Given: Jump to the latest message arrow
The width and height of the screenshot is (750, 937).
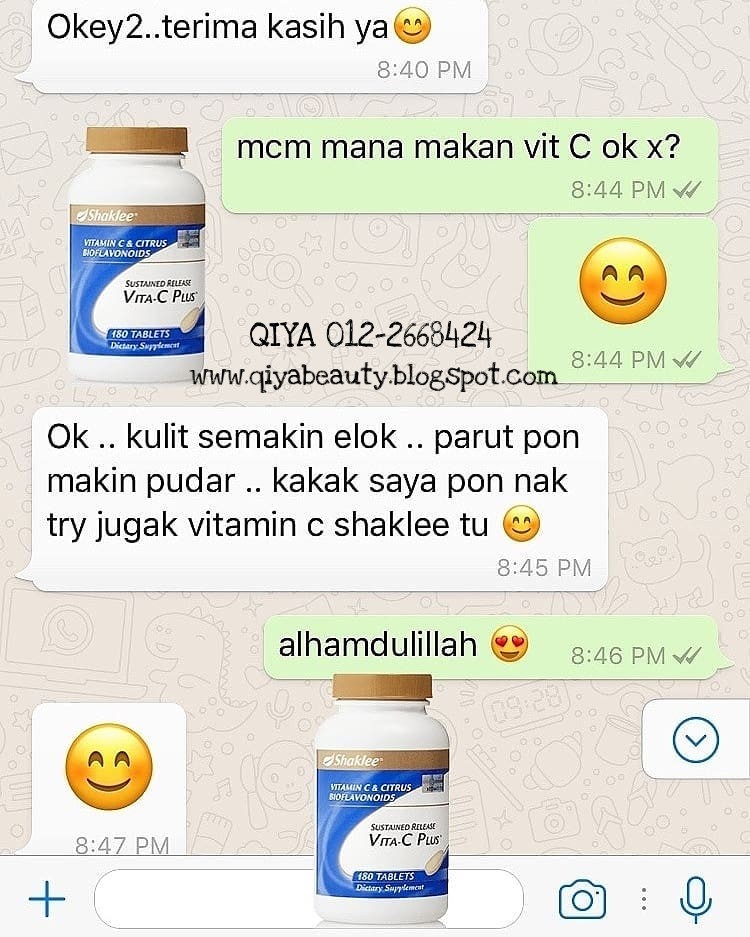Looking at the screenshot, I should tap(696, 740).
